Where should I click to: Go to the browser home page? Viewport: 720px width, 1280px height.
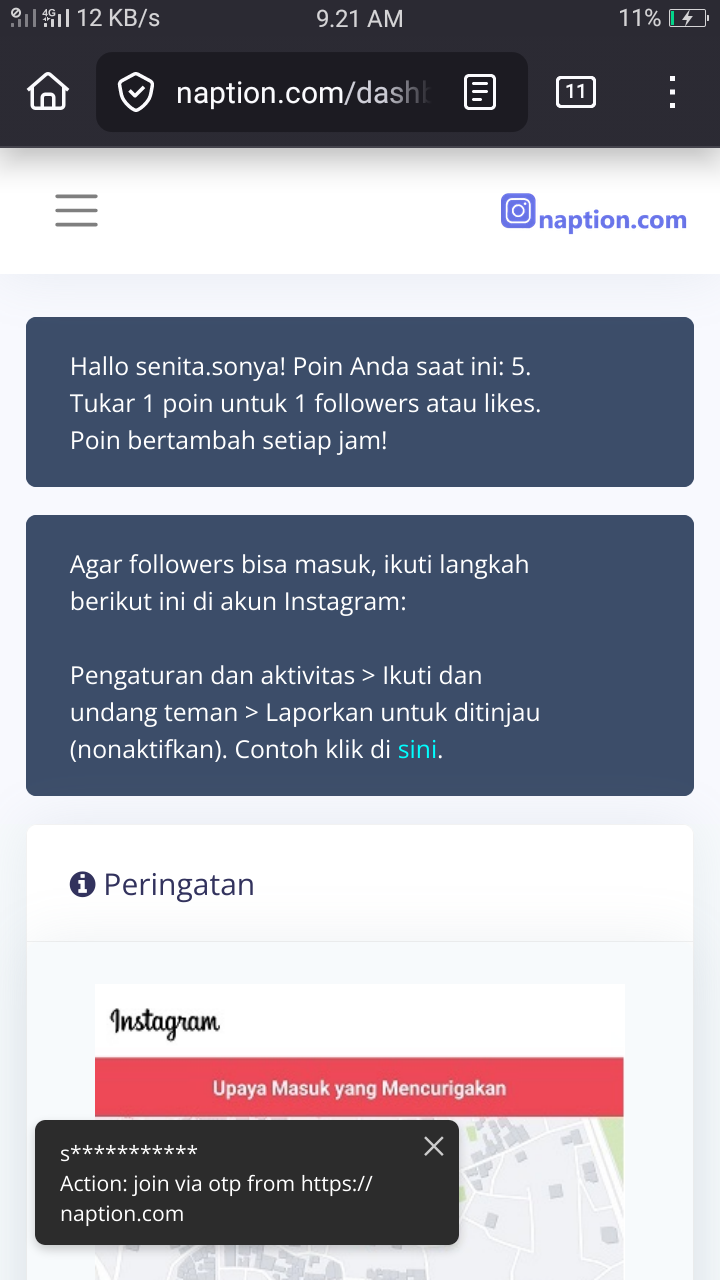(x=48, y=93)
